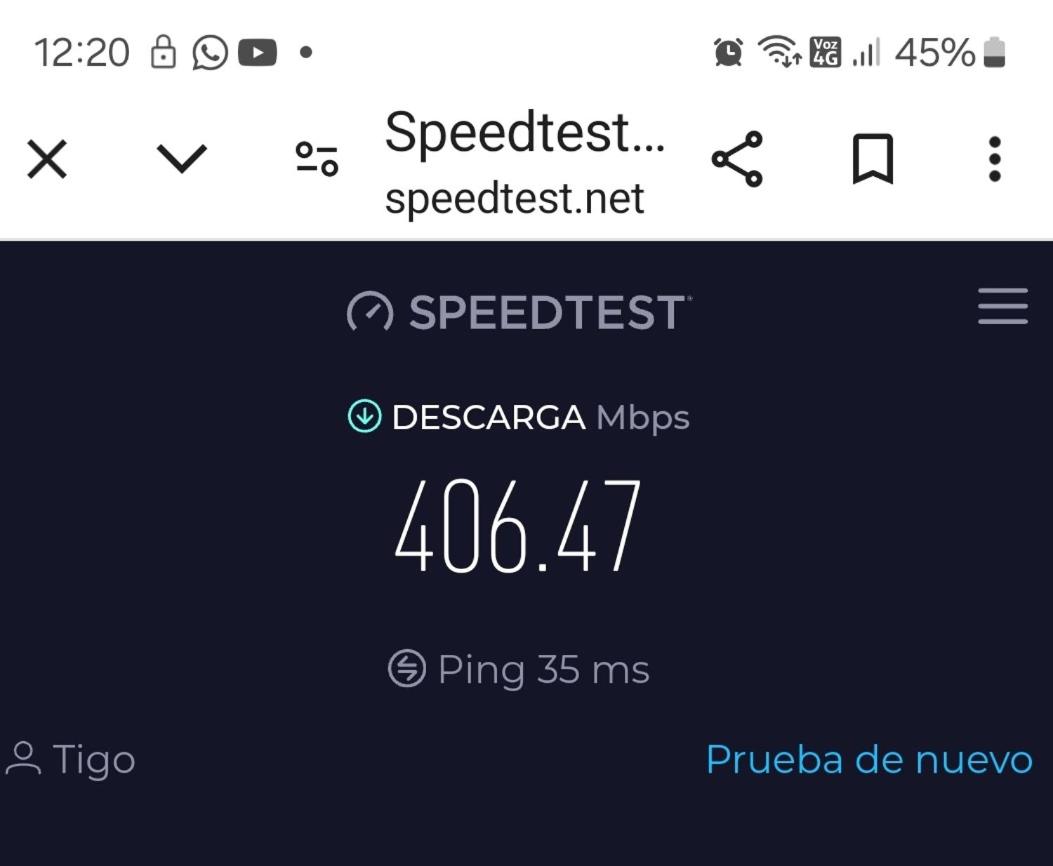
Task: Share the Speedtest page
Action: (x=737, y=159)
